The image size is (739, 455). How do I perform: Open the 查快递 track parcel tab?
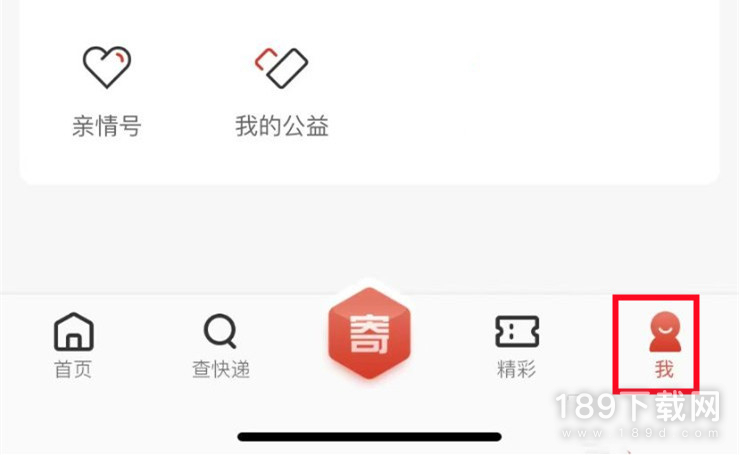[x=220, y=344]
